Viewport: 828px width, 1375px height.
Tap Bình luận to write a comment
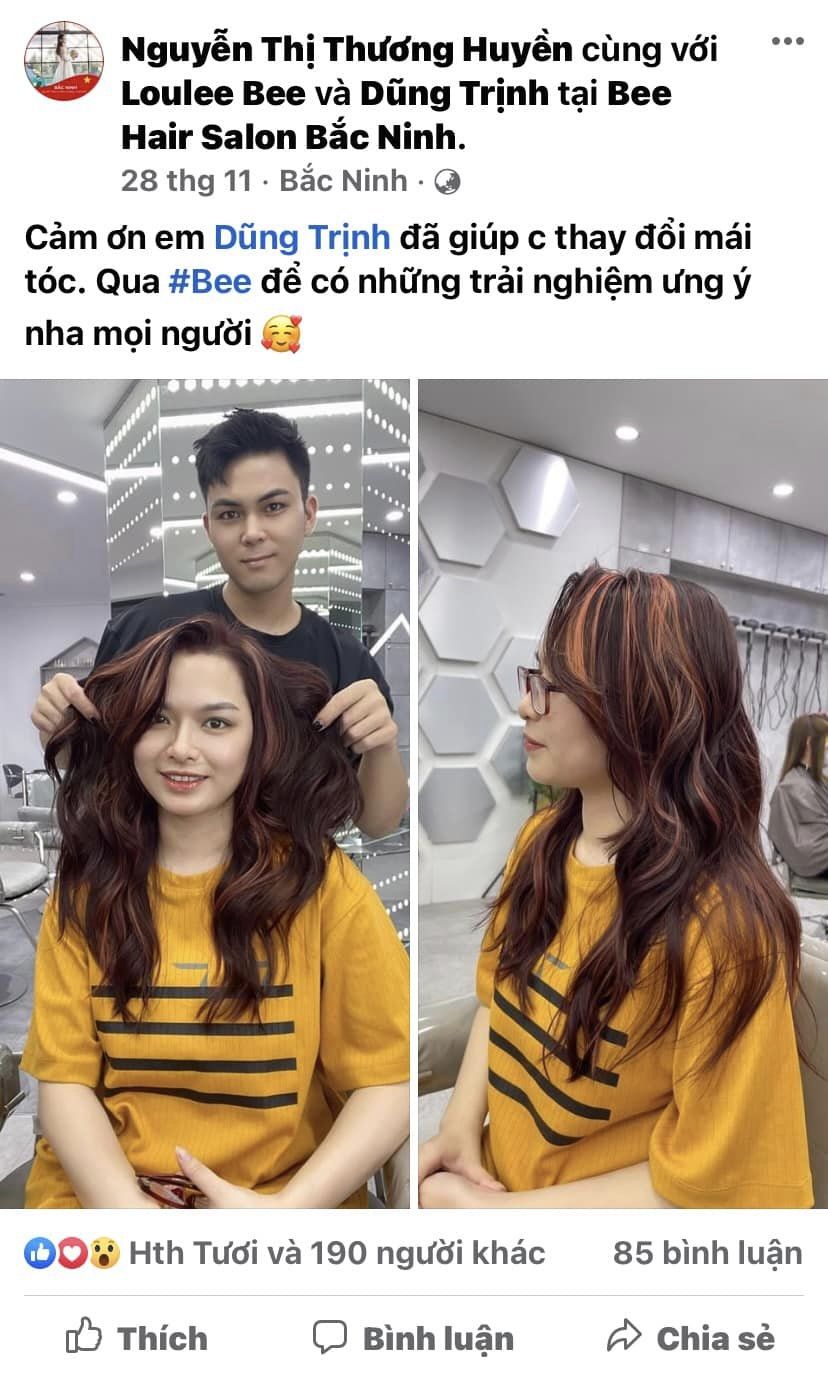(x=413, y=1337)
